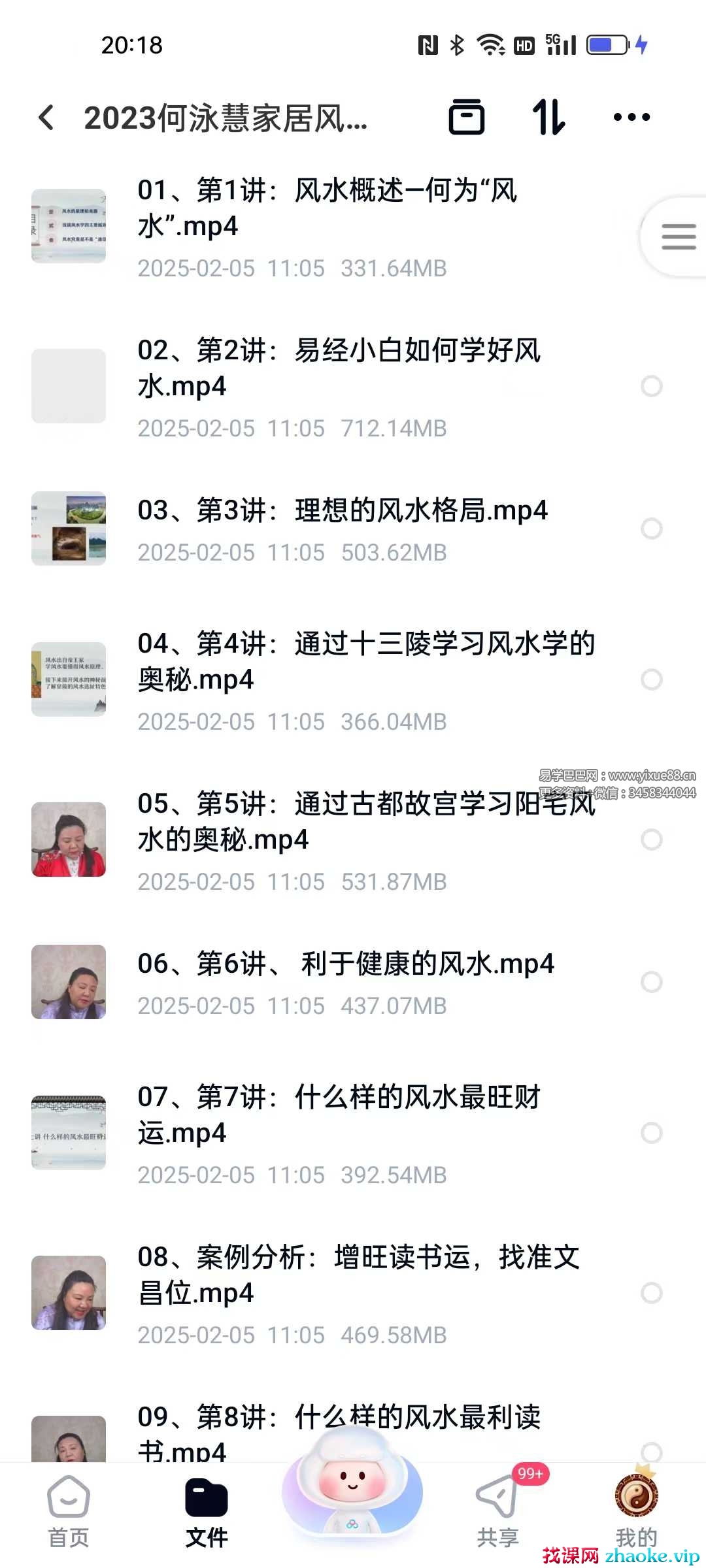Viewport: 706px width, 1568px height.
Task: Go back from the 2023何泳慧 folder
Action: pos(46,118)
